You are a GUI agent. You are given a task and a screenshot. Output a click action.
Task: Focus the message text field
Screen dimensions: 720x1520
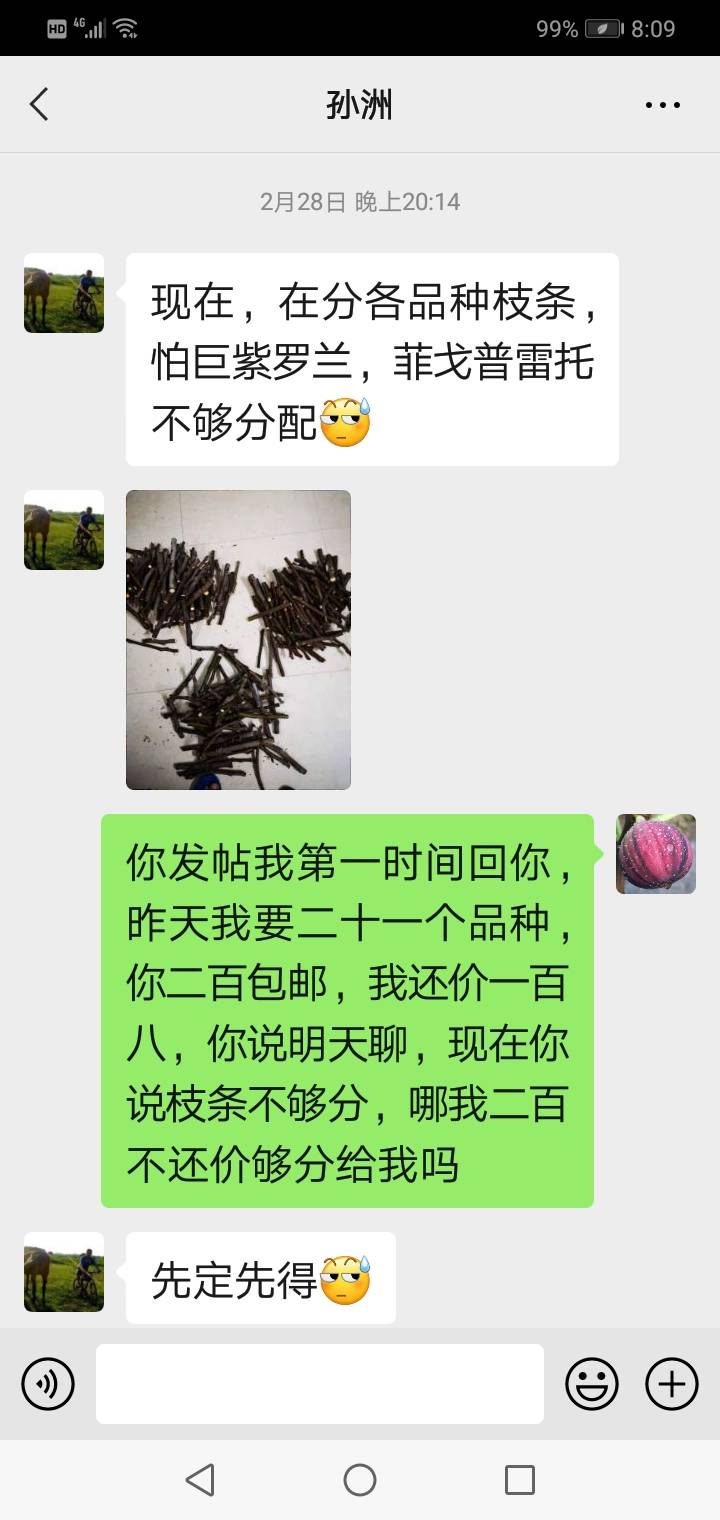pos(320,1384)
